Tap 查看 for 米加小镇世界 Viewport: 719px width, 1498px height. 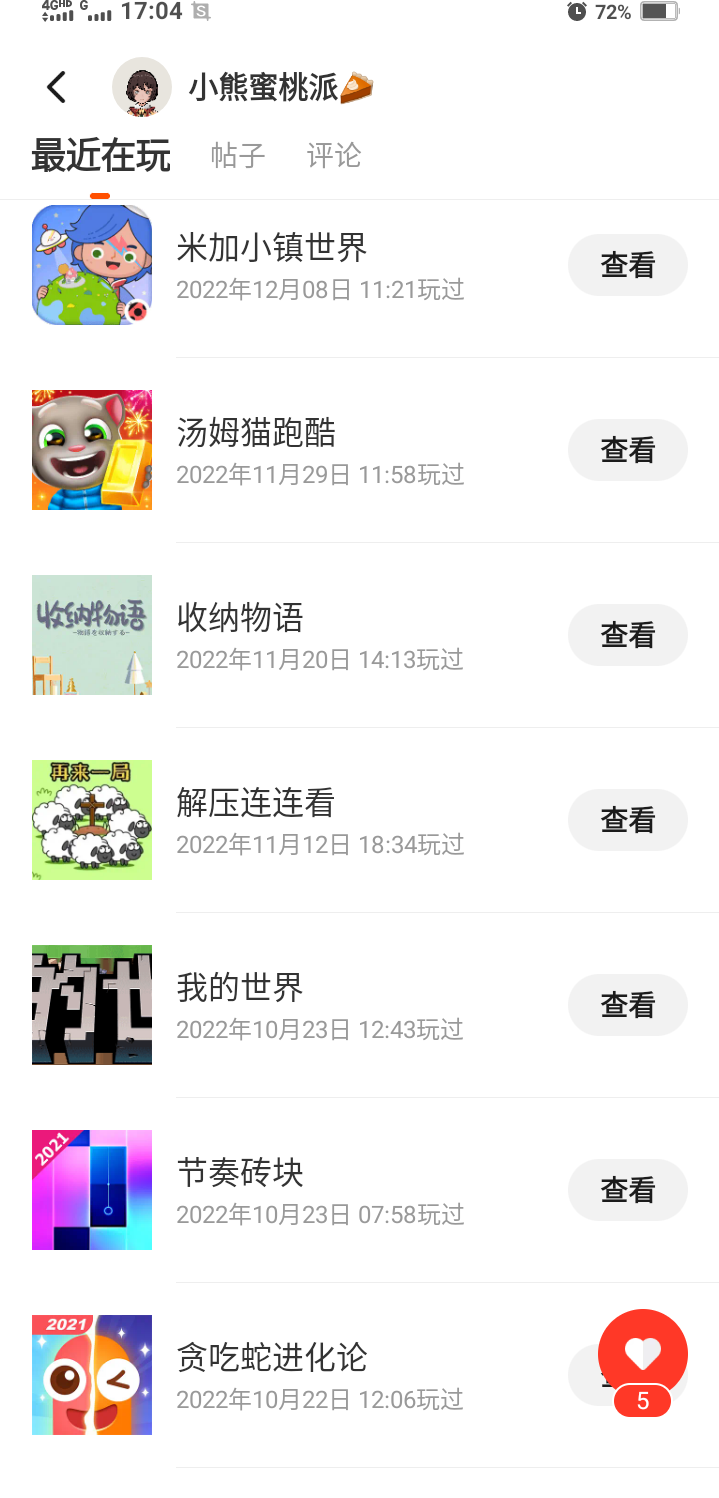click(x=627, y=265)
